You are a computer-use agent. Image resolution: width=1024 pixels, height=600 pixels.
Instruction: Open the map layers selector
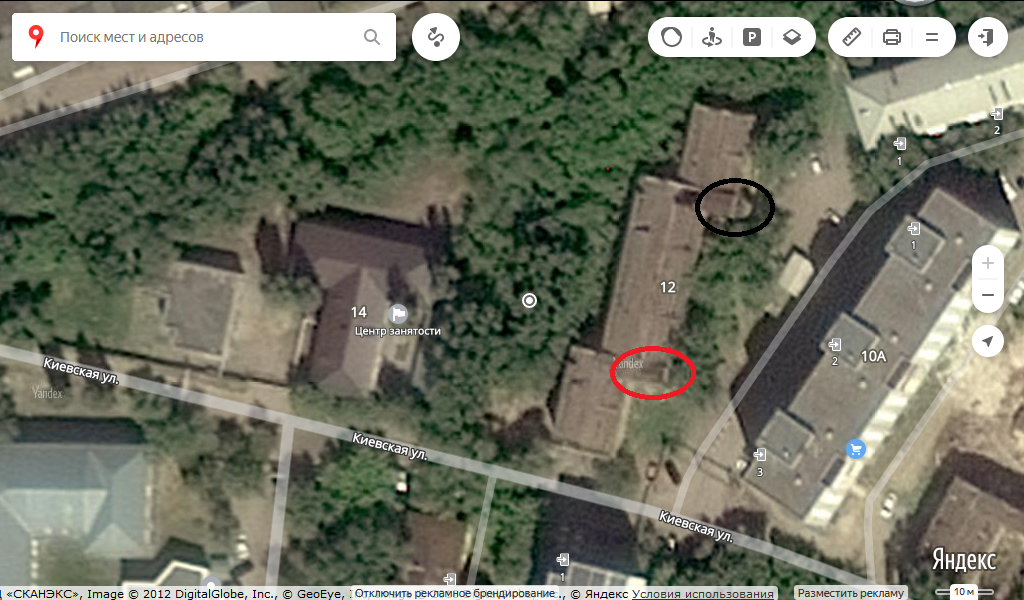[x=792, y=38]
